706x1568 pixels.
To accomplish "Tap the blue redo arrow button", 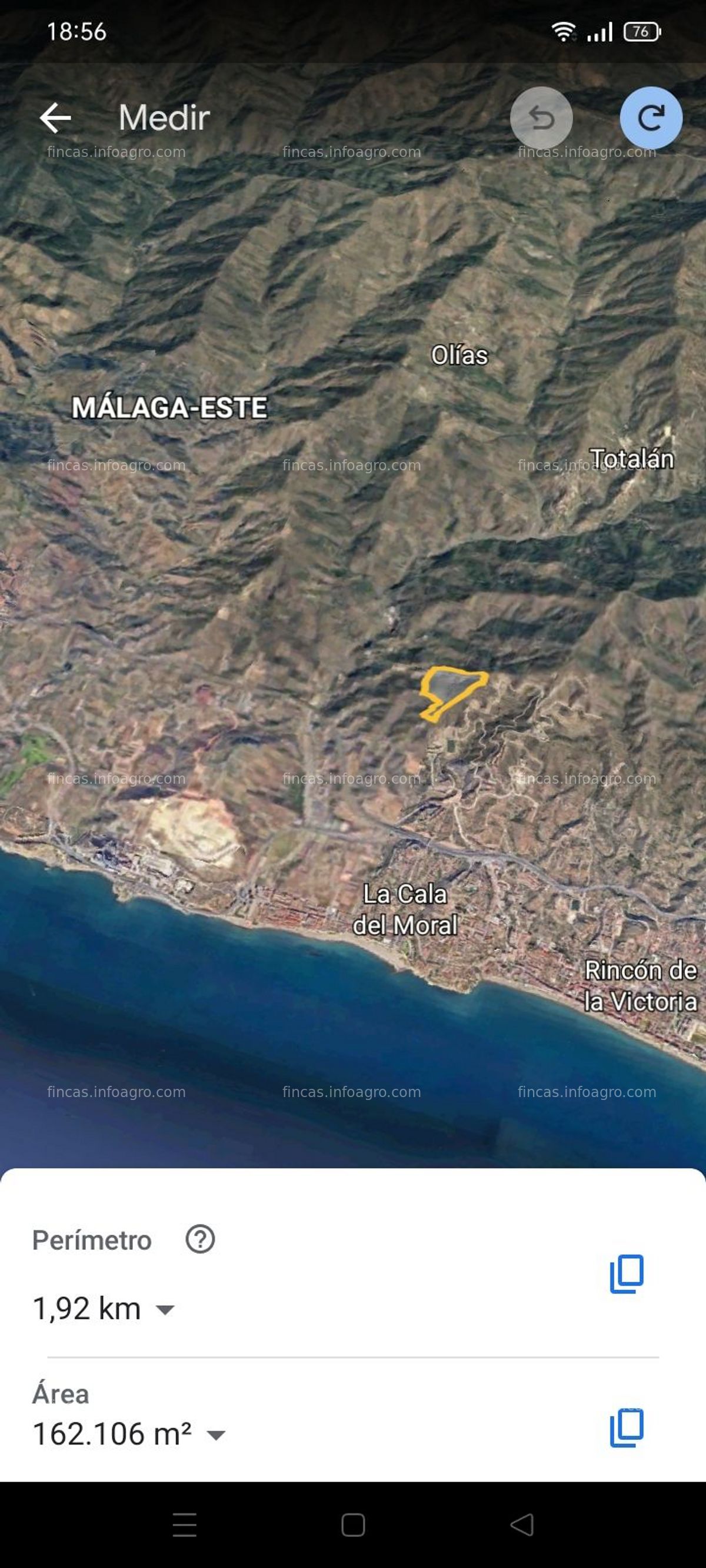I will click(x=651, y=118).
